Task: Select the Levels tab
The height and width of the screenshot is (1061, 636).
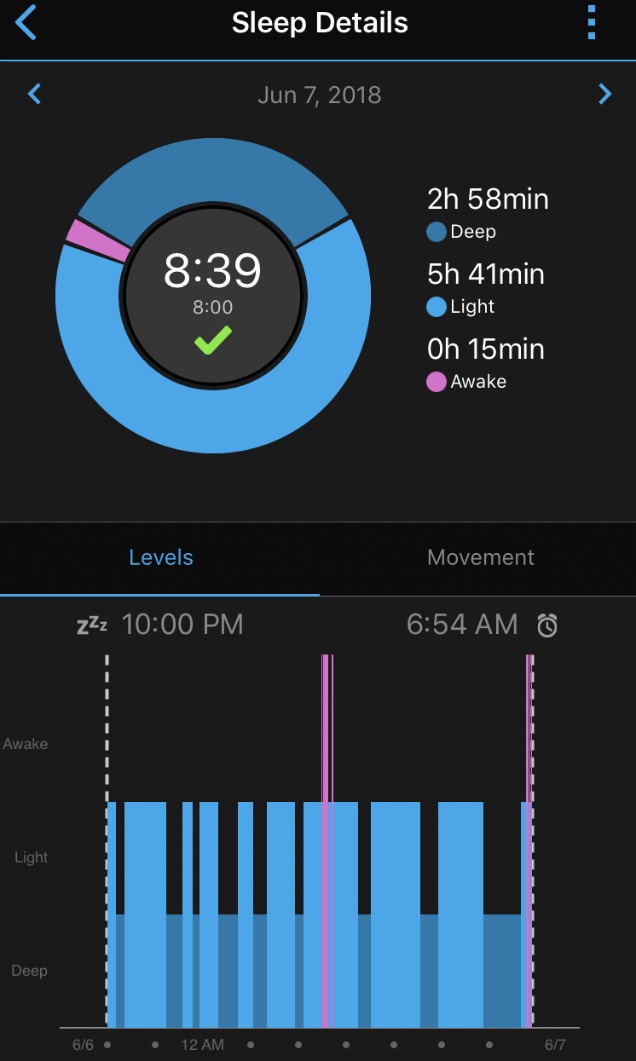Action: coord(161,558)
